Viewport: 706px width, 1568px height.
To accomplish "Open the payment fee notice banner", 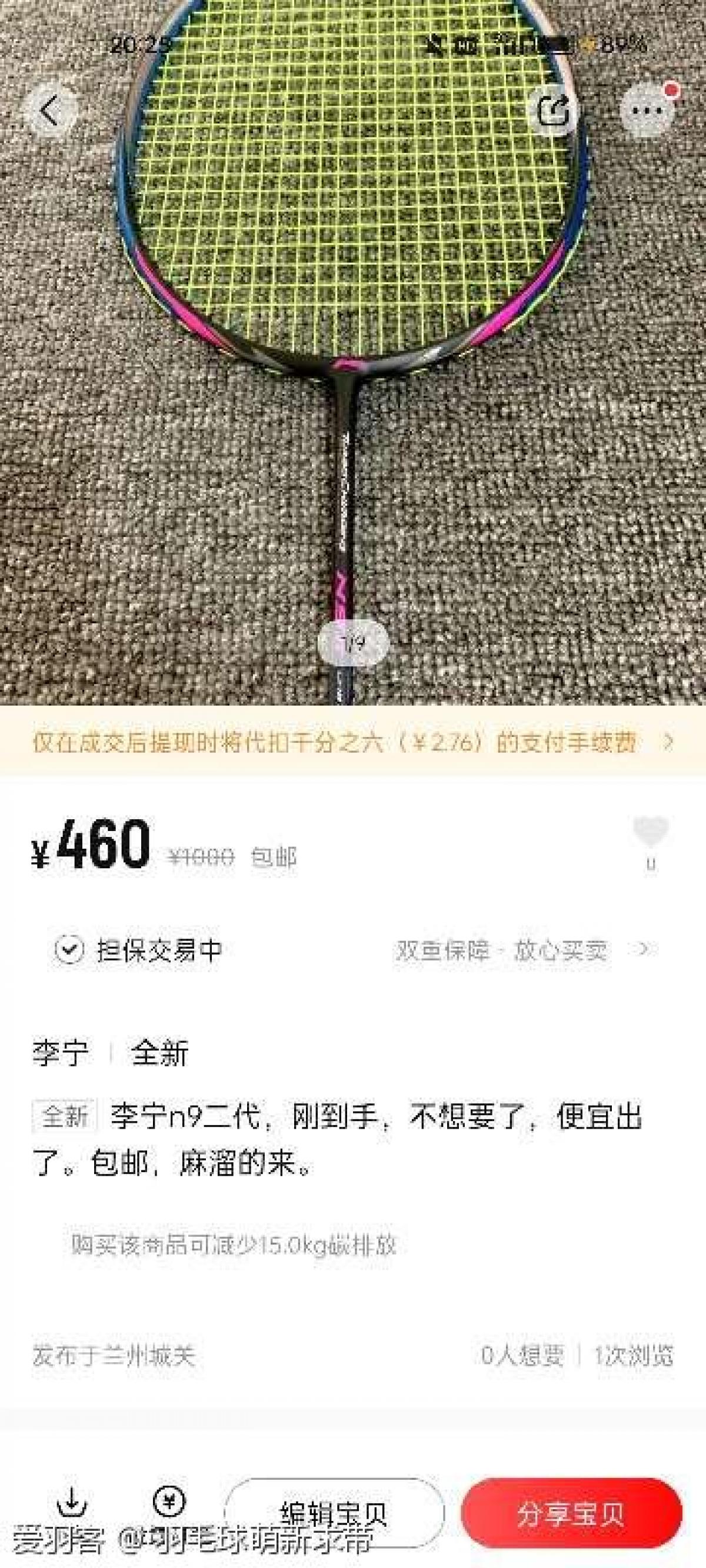I will click(352, 742).
